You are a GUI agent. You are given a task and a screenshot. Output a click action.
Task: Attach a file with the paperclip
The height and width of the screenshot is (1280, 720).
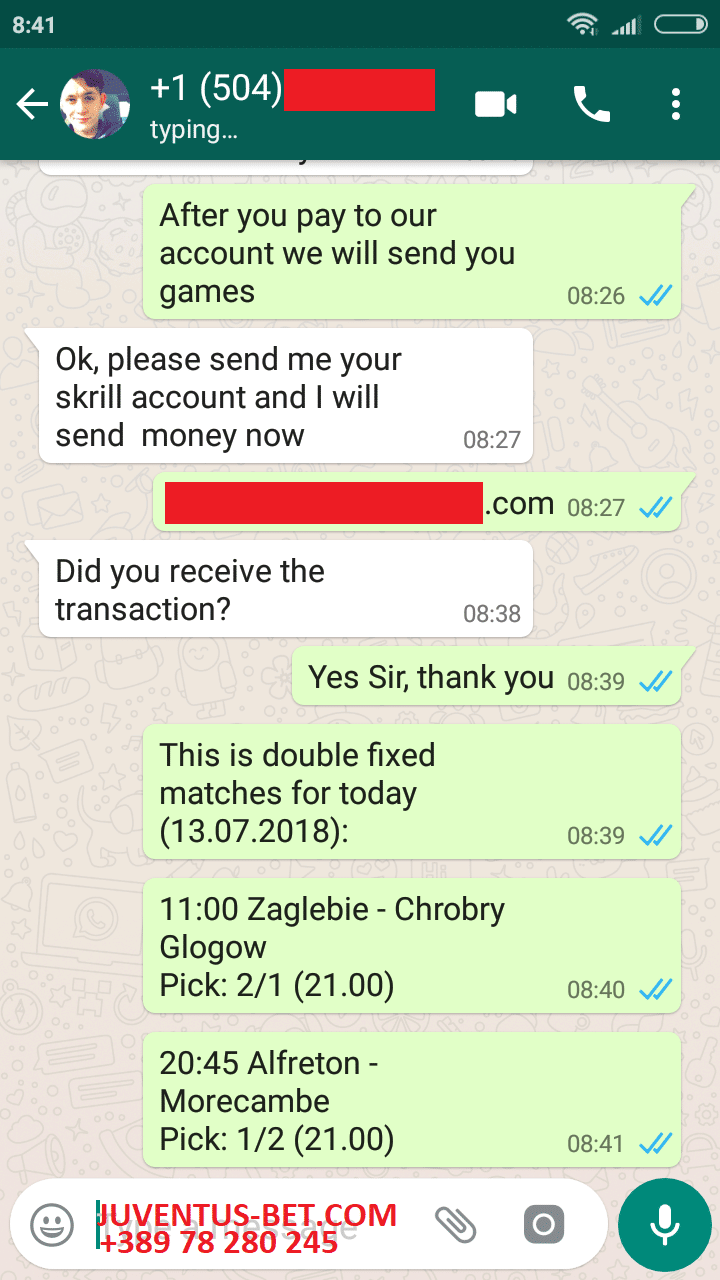pyautogui.click(x=456, y=1224)
